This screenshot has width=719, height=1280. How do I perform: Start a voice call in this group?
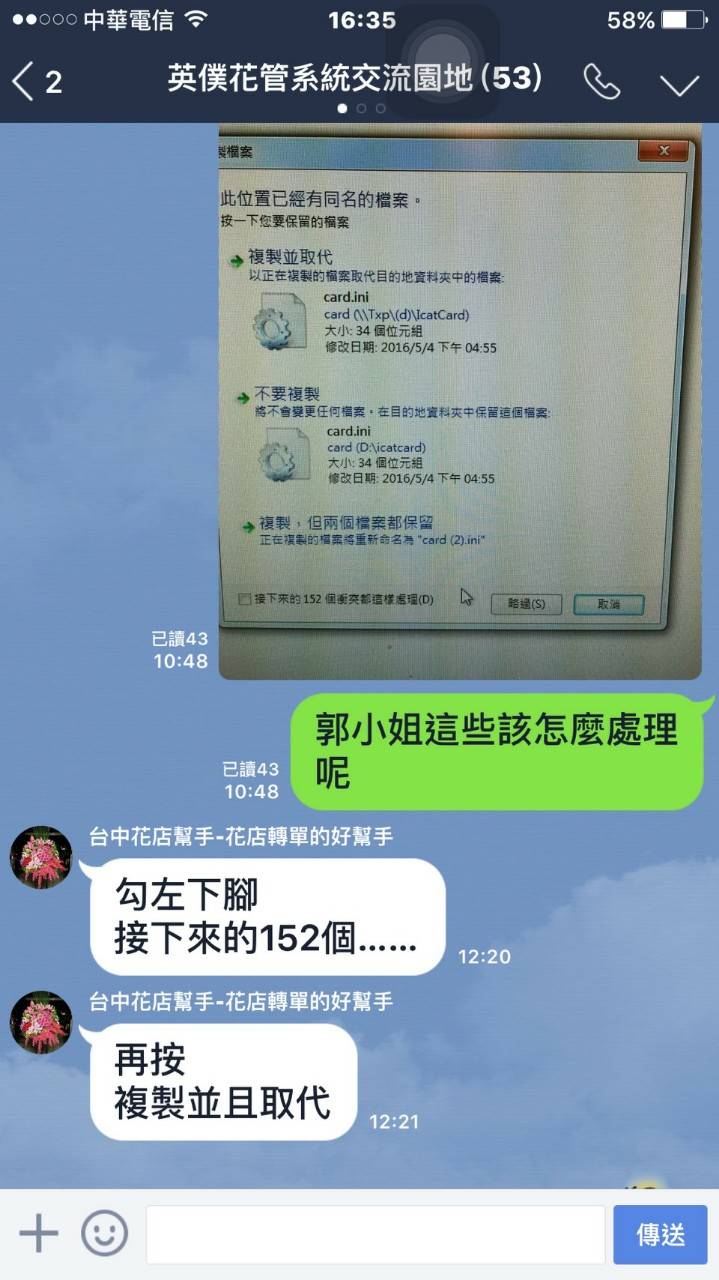point(602,82)
